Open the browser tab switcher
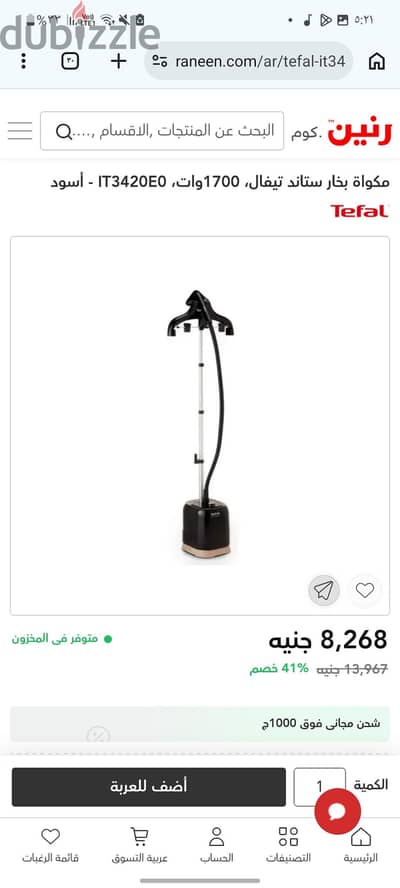This screenshot has height=888, width=400. [x=70, y=61]
